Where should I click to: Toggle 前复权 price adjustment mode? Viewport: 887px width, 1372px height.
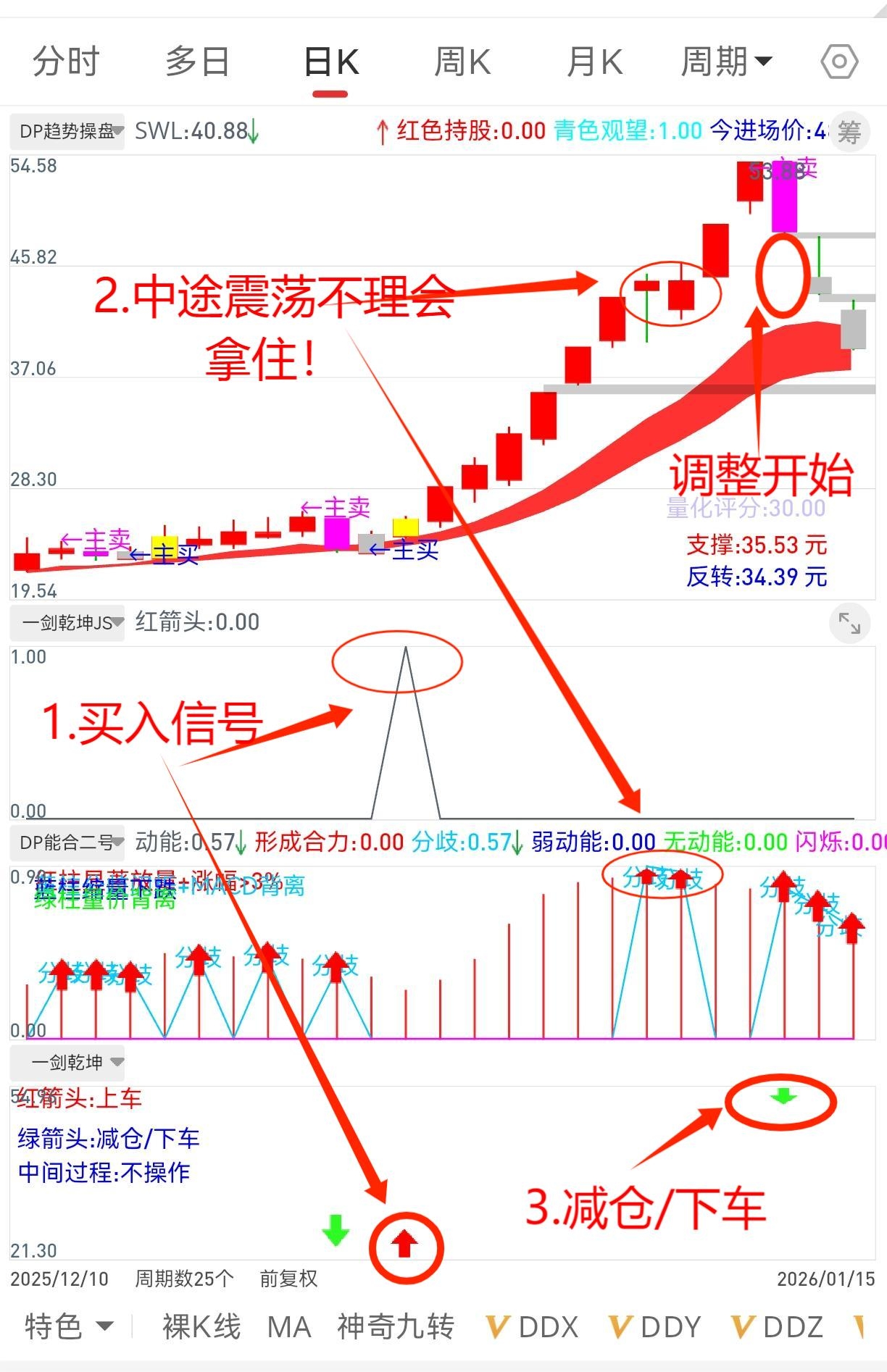click(x=289, y=1279)
